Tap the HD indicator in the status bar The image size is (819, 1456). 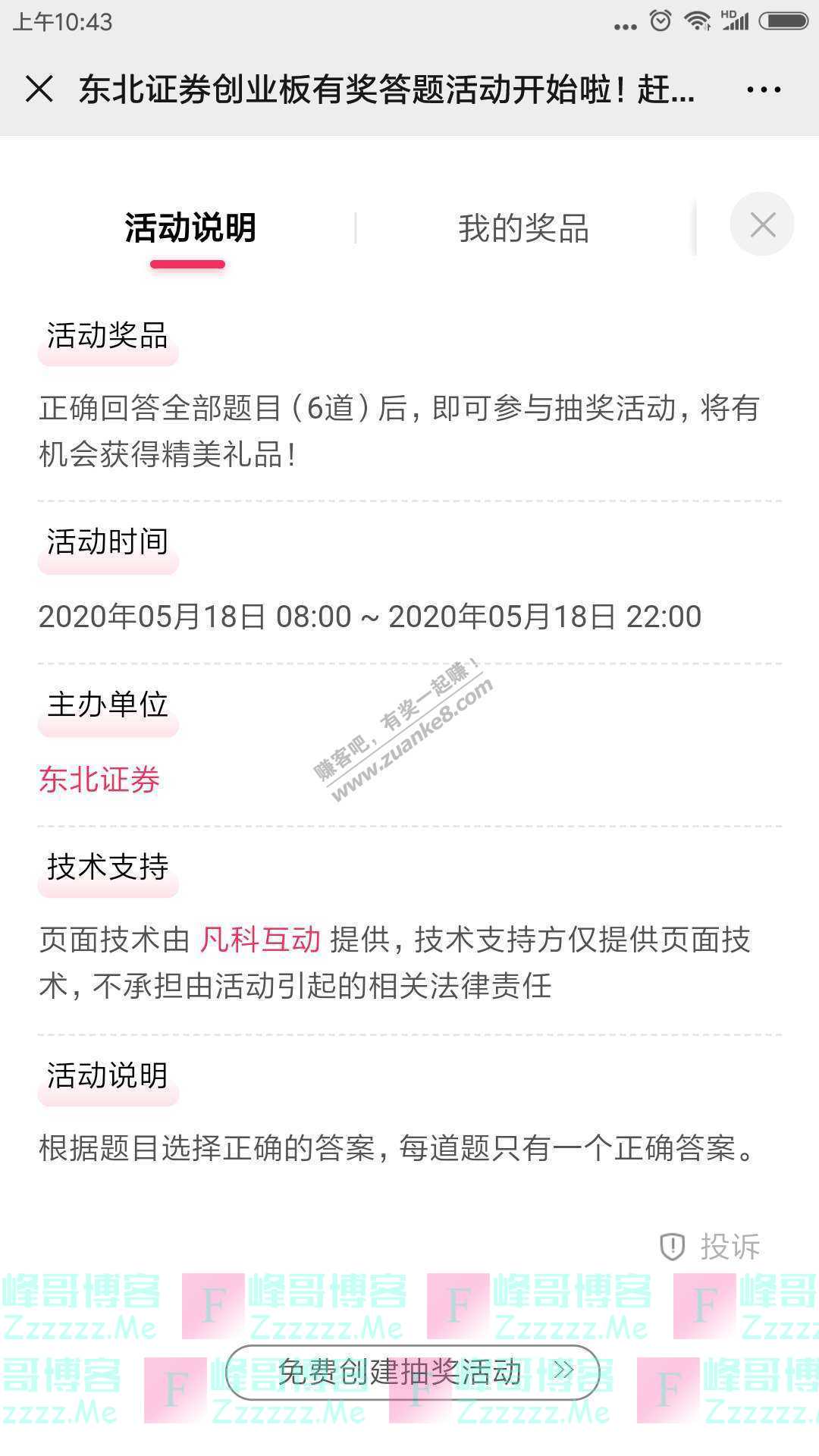coord(728,14)
